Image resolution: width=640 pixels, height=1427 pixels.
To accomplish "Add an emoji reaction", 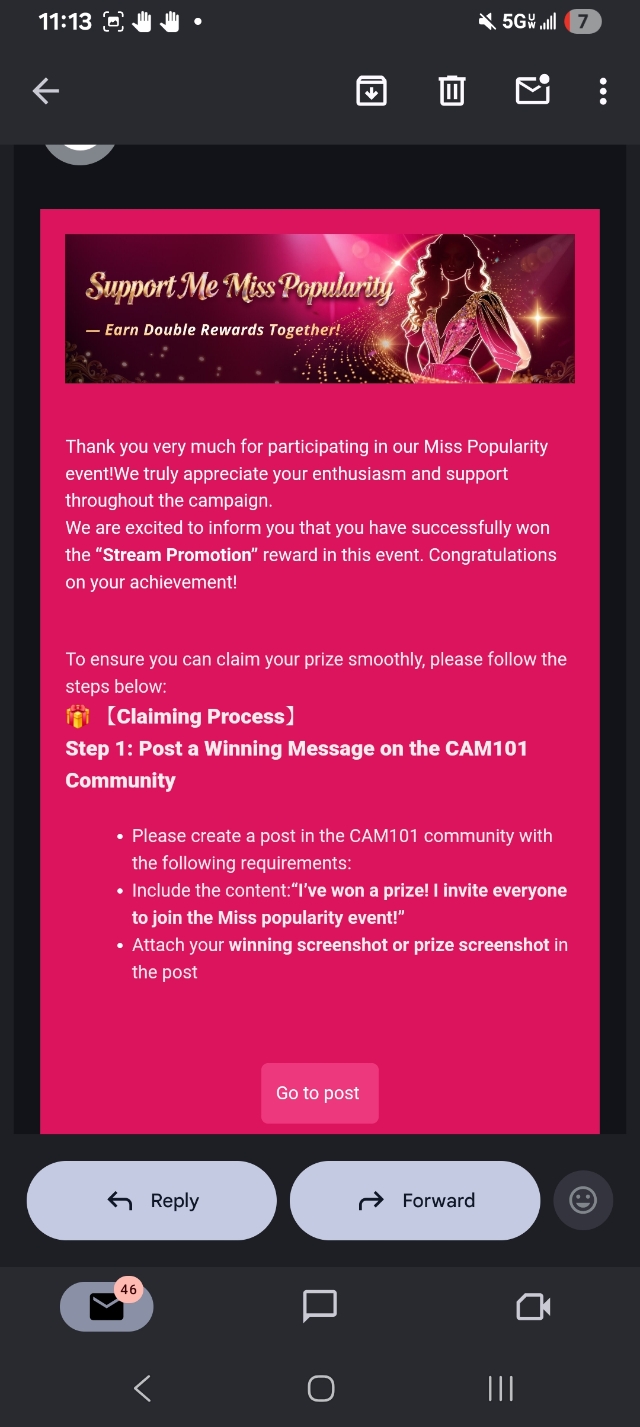I will click(x=583, y=1200).
